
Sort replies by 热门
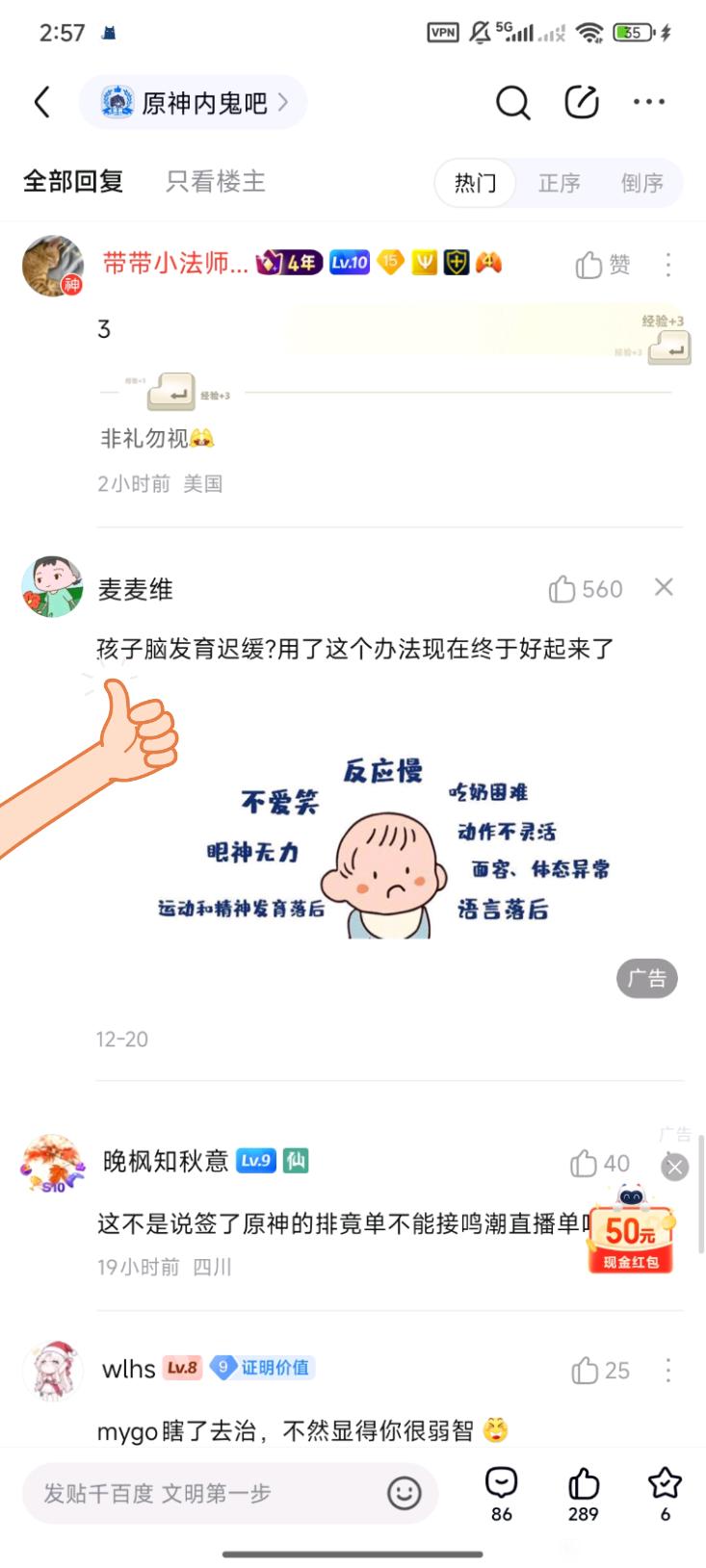(475, 183)
